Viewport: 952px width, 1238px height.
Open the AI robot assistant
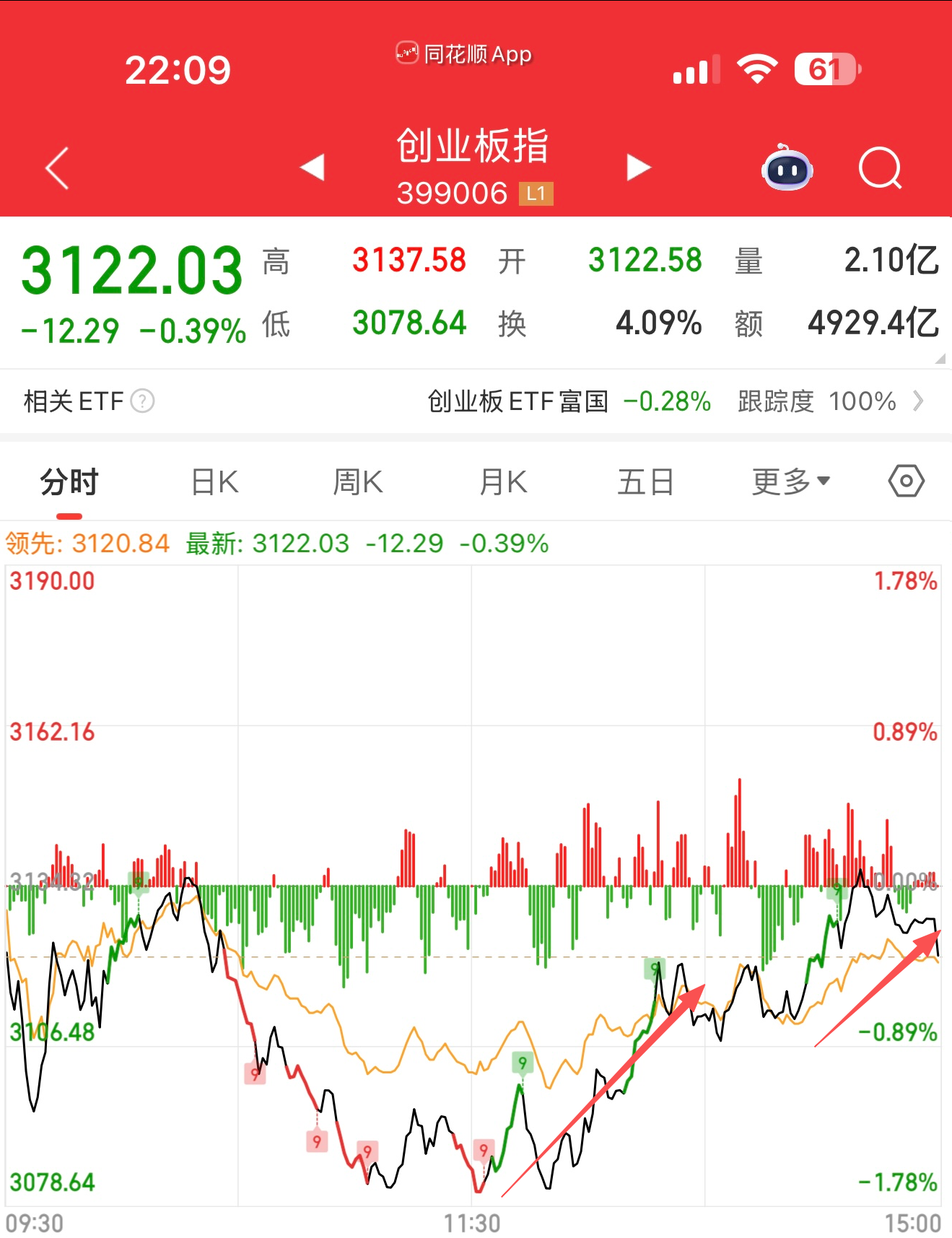(787, 167)
